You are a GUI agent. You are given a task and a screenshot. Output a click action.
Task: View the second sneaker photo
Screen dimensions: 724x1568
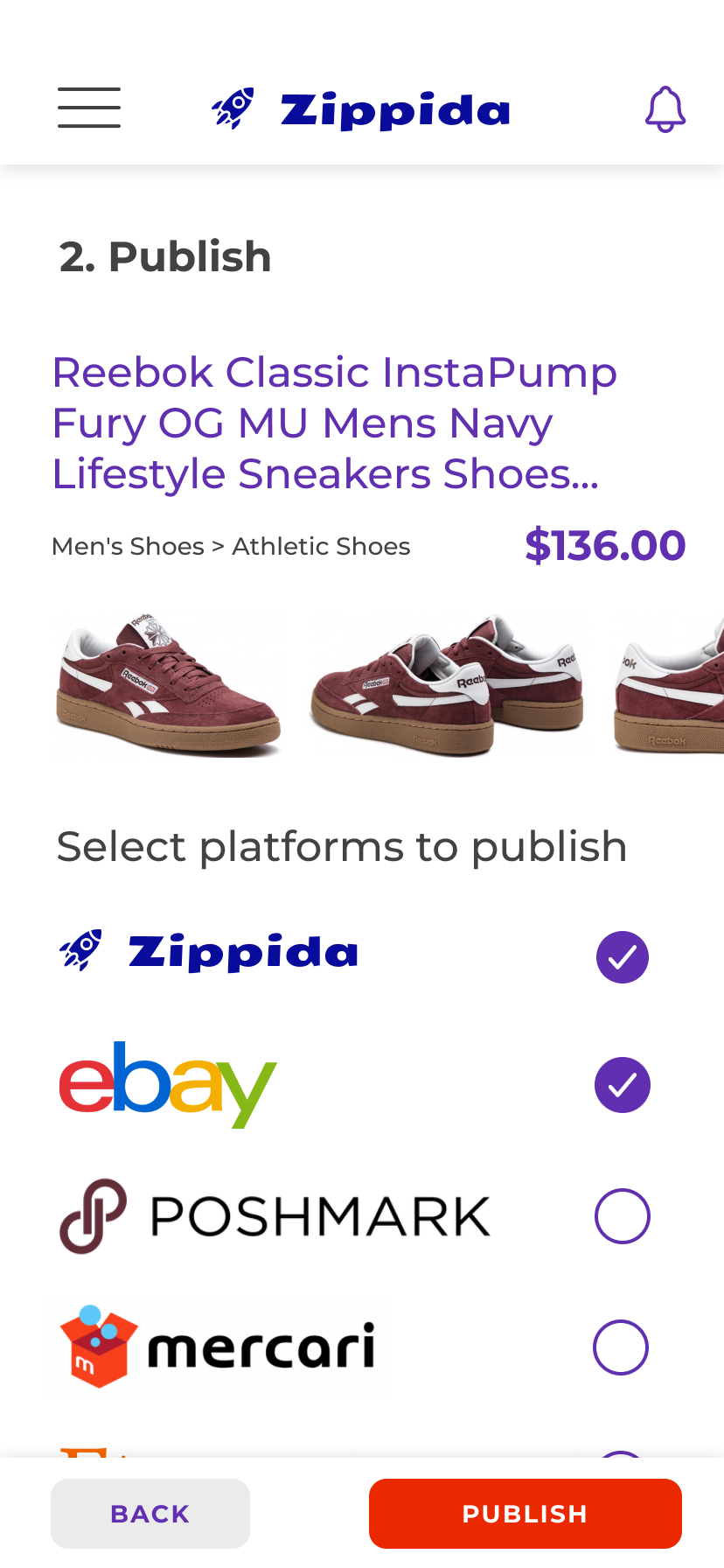coord(446,685)
